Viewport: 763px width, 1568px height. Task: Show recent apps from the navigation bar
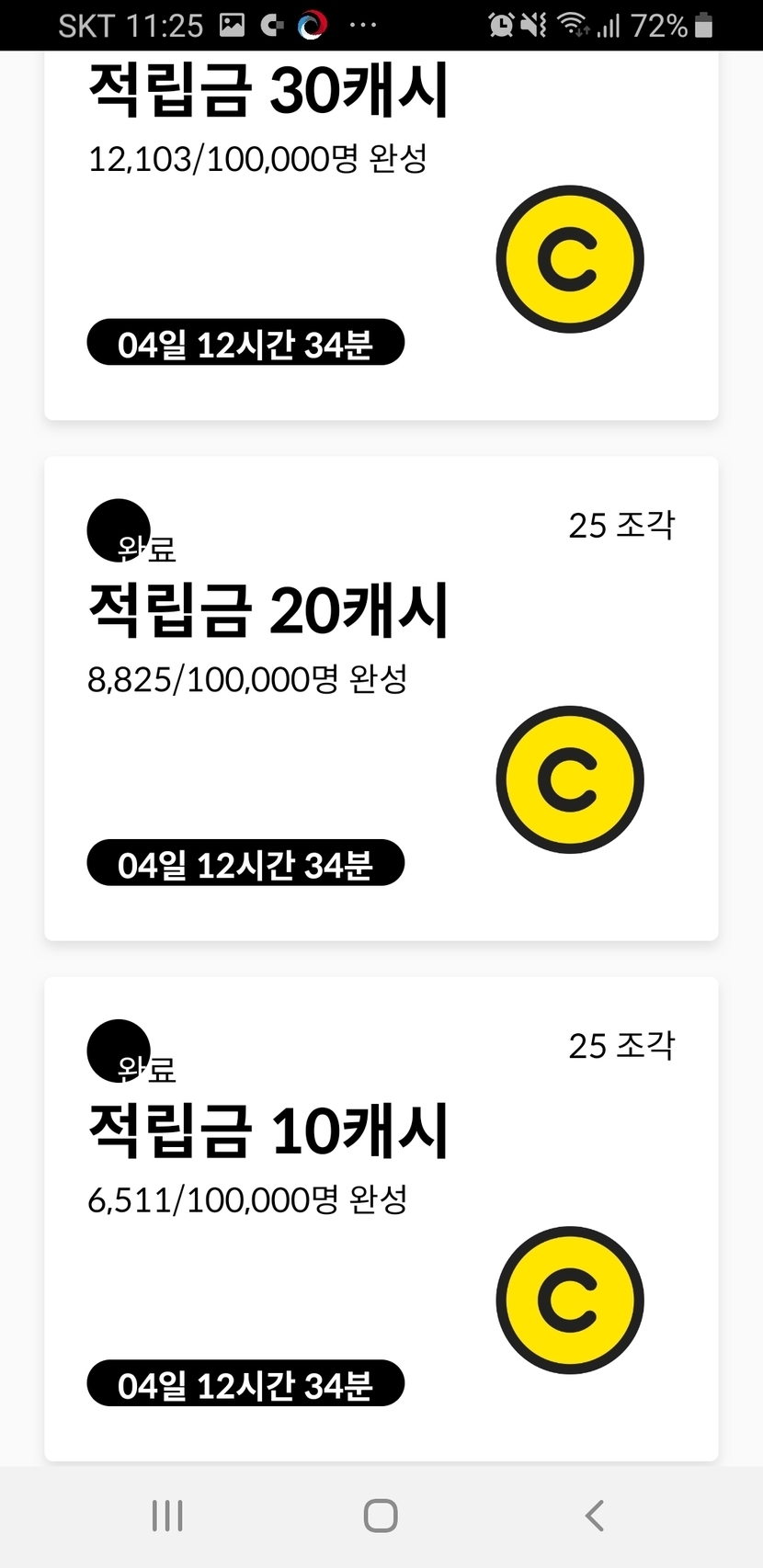pyautogui.click(x=167, y=1516)
